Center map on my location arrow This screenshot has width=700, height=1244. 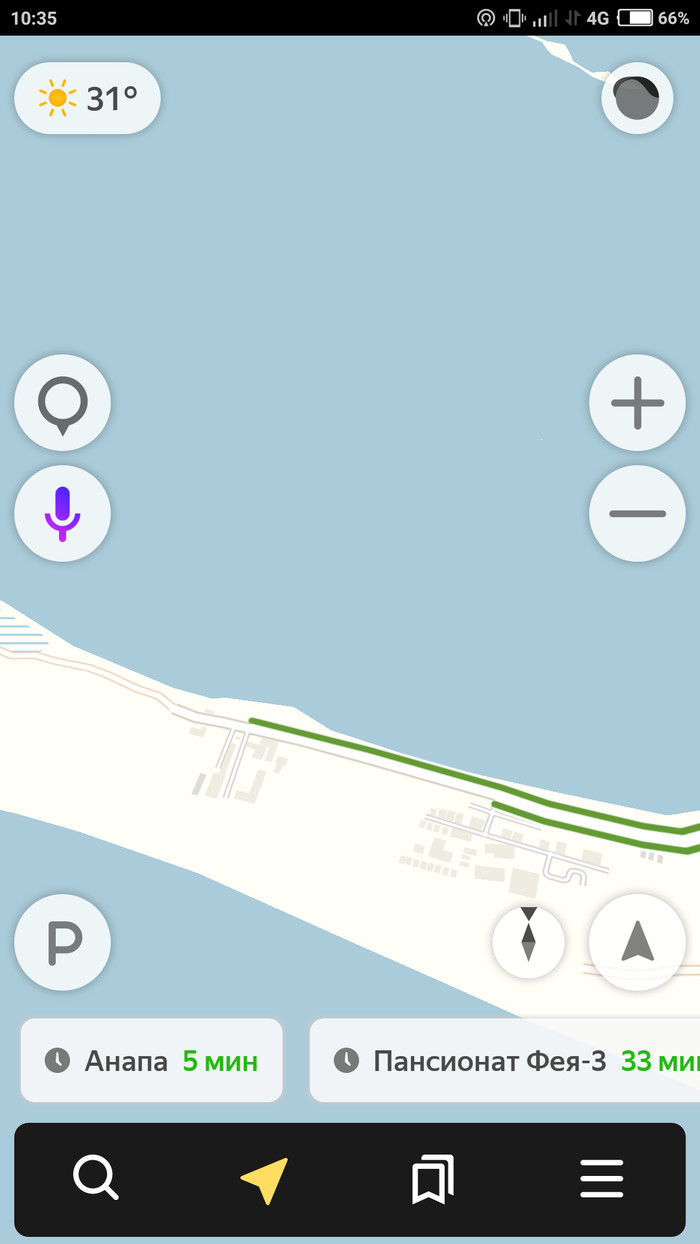[x=637, y=942]
